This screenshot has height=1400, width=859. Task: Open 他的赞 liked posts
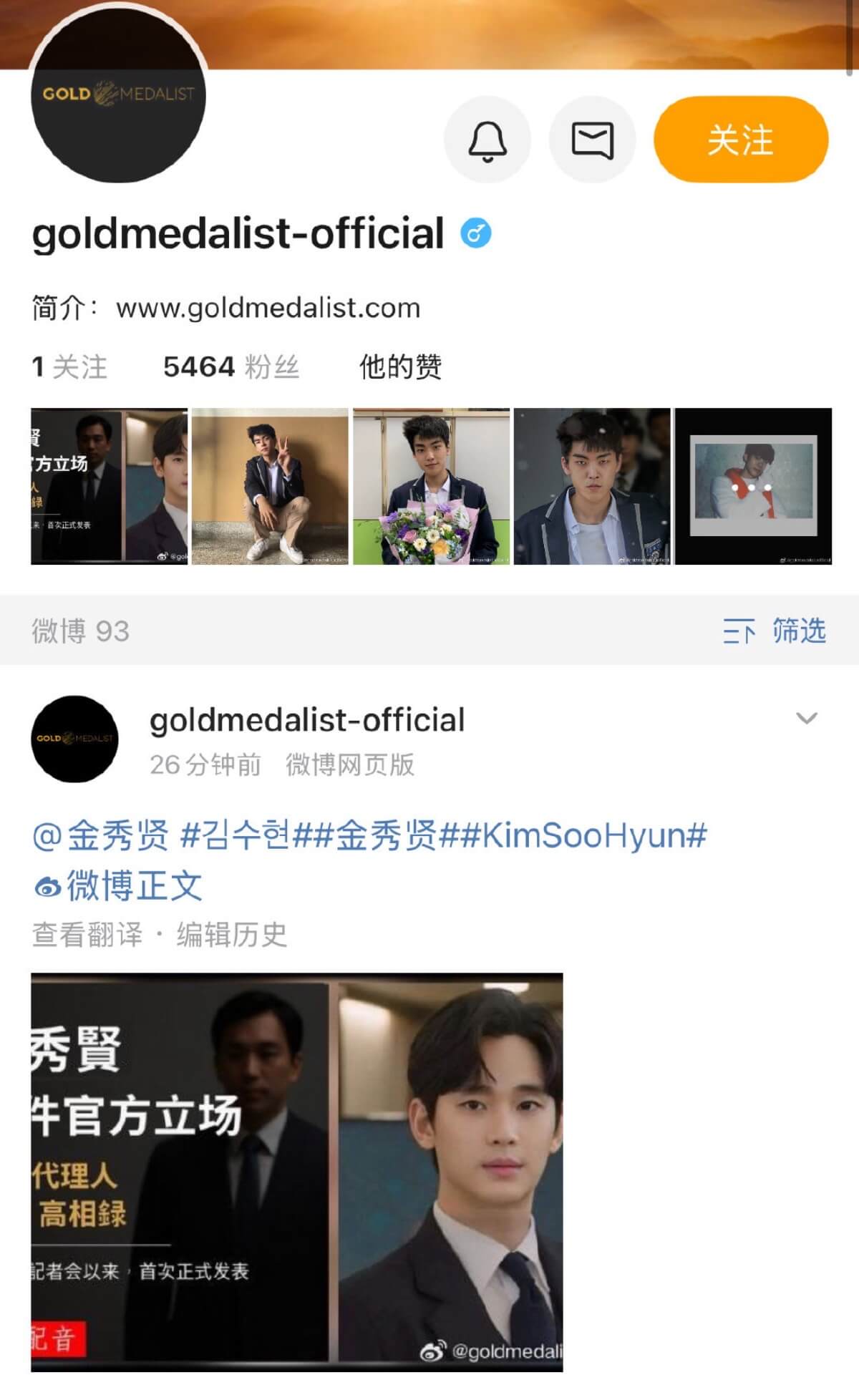click(x=400, y=367)
